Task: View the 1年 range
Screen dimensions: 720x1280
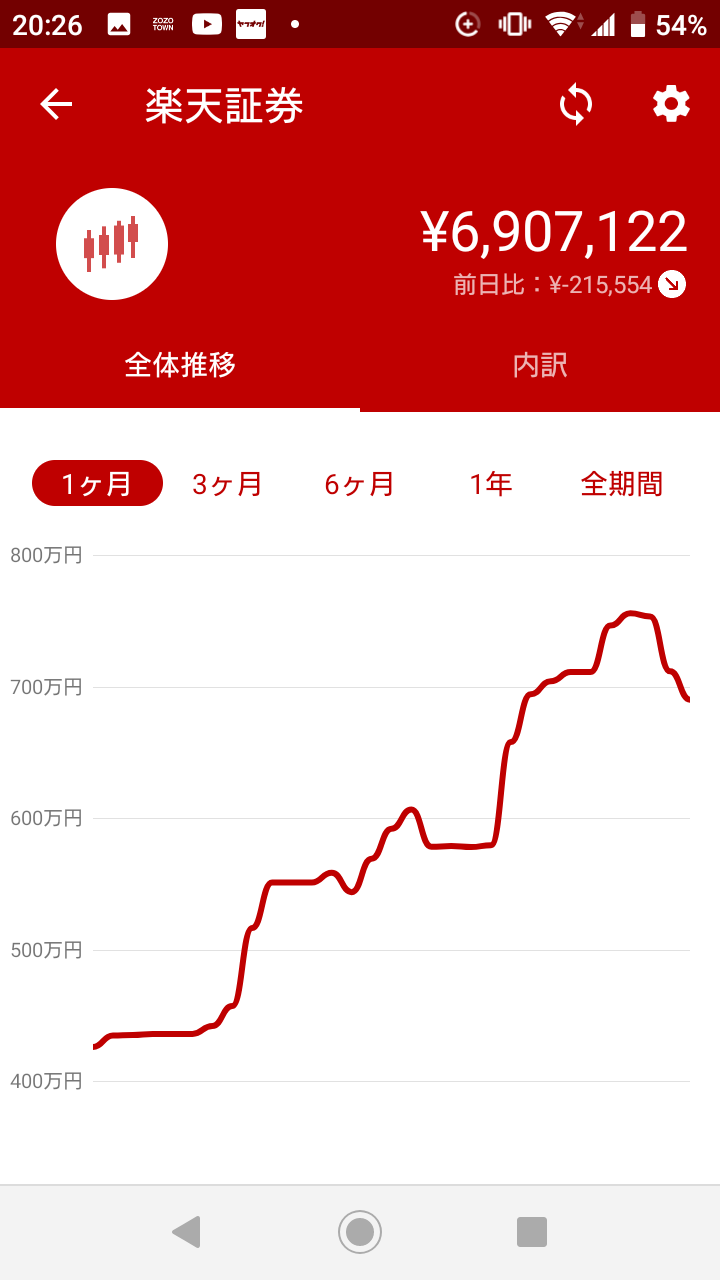Action: pyautogui.click(x=491, y=484)
